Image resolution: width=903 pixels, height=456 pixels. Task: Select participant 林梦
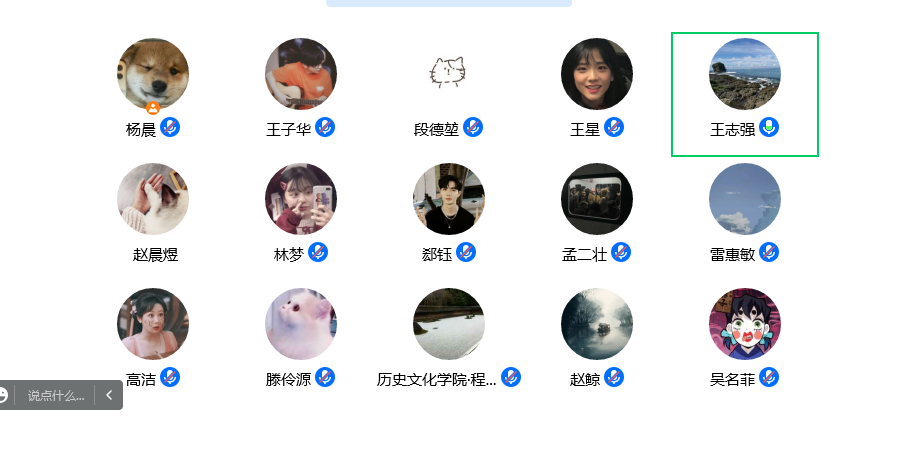[x=301, y=200]
